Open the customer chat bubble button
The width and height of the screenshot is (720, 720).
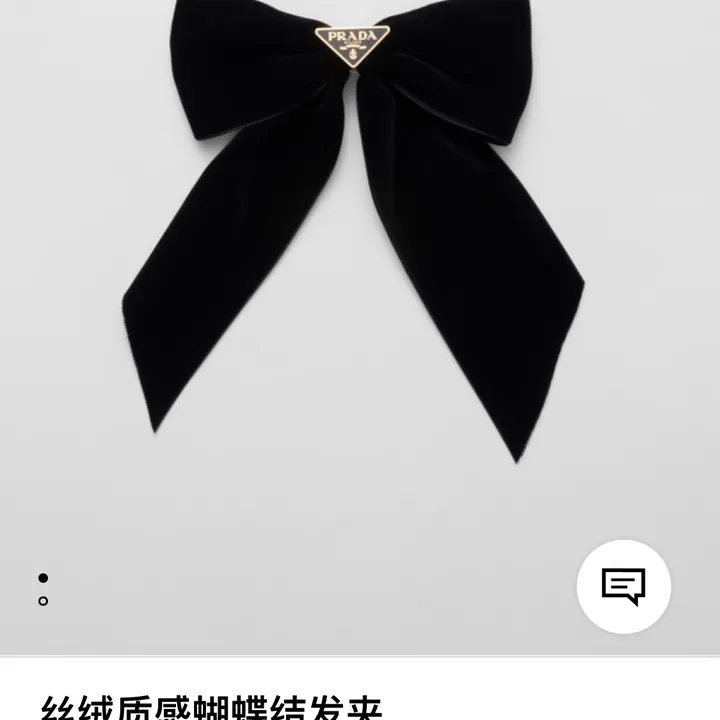click(623, 586)
